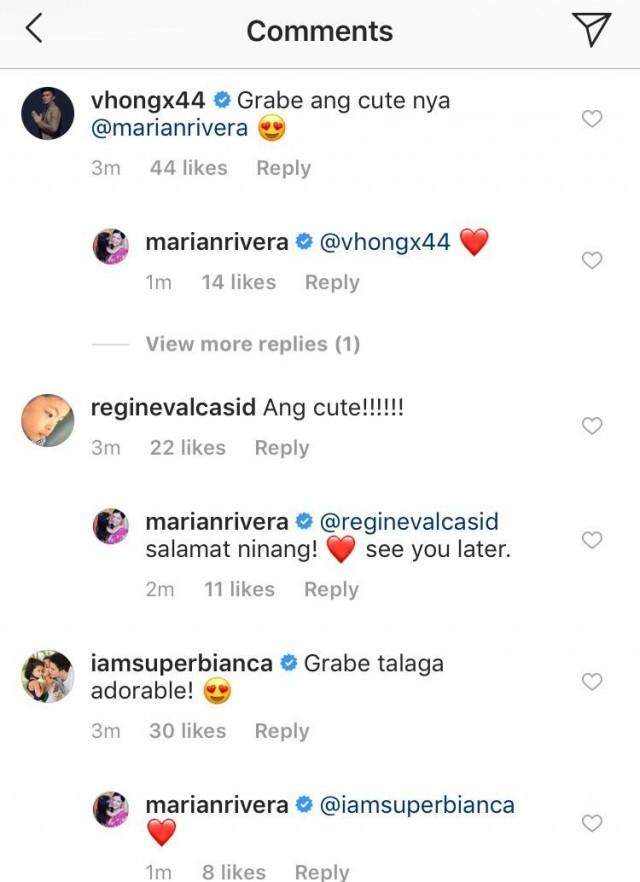Screen dimensions: 640x882
Task: Open the direct share paper plane icon
Action: click(592, 30)
